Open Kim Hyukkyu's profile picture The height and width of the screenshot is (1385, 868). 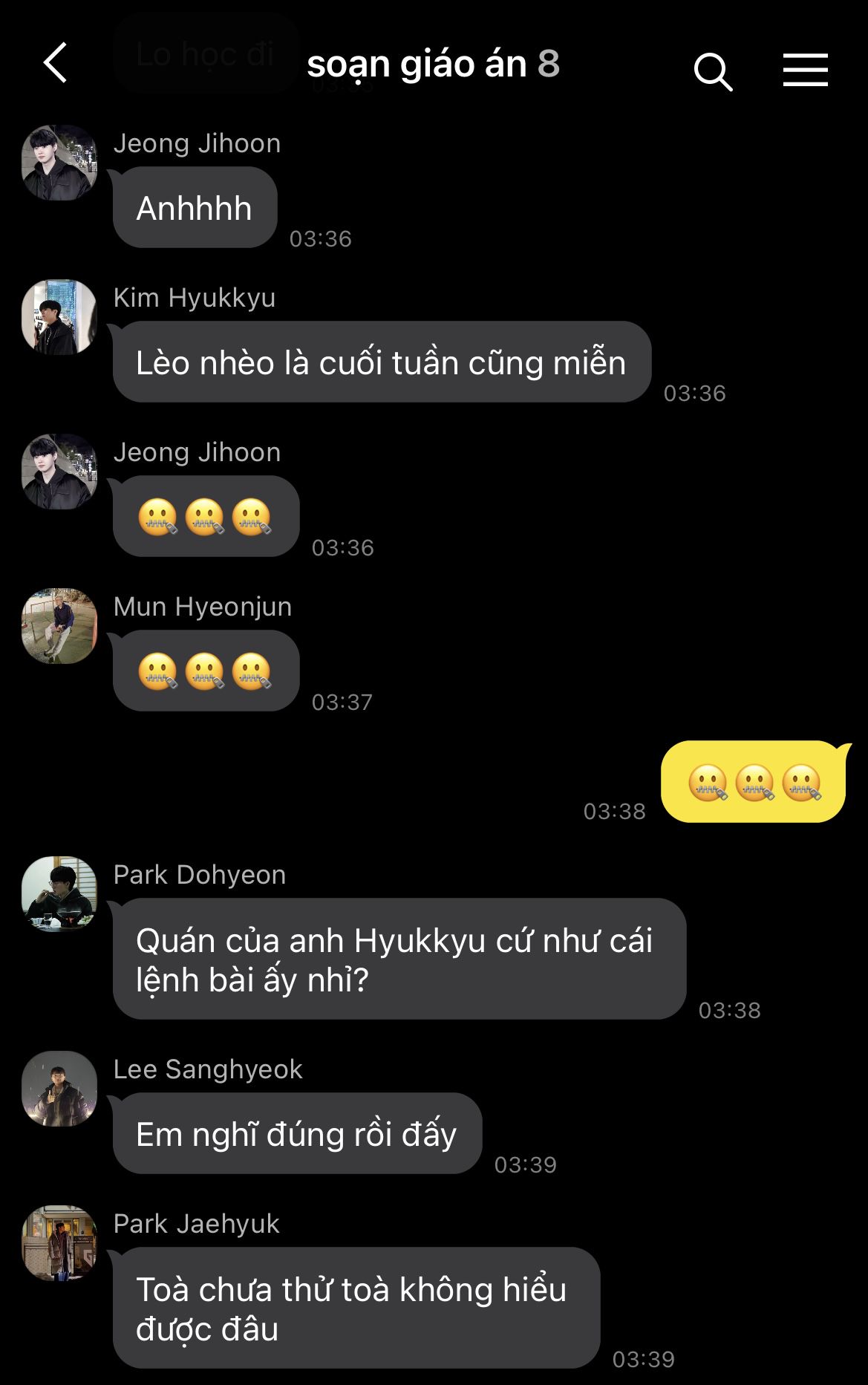pyautogui.click(x=59, y=317)
